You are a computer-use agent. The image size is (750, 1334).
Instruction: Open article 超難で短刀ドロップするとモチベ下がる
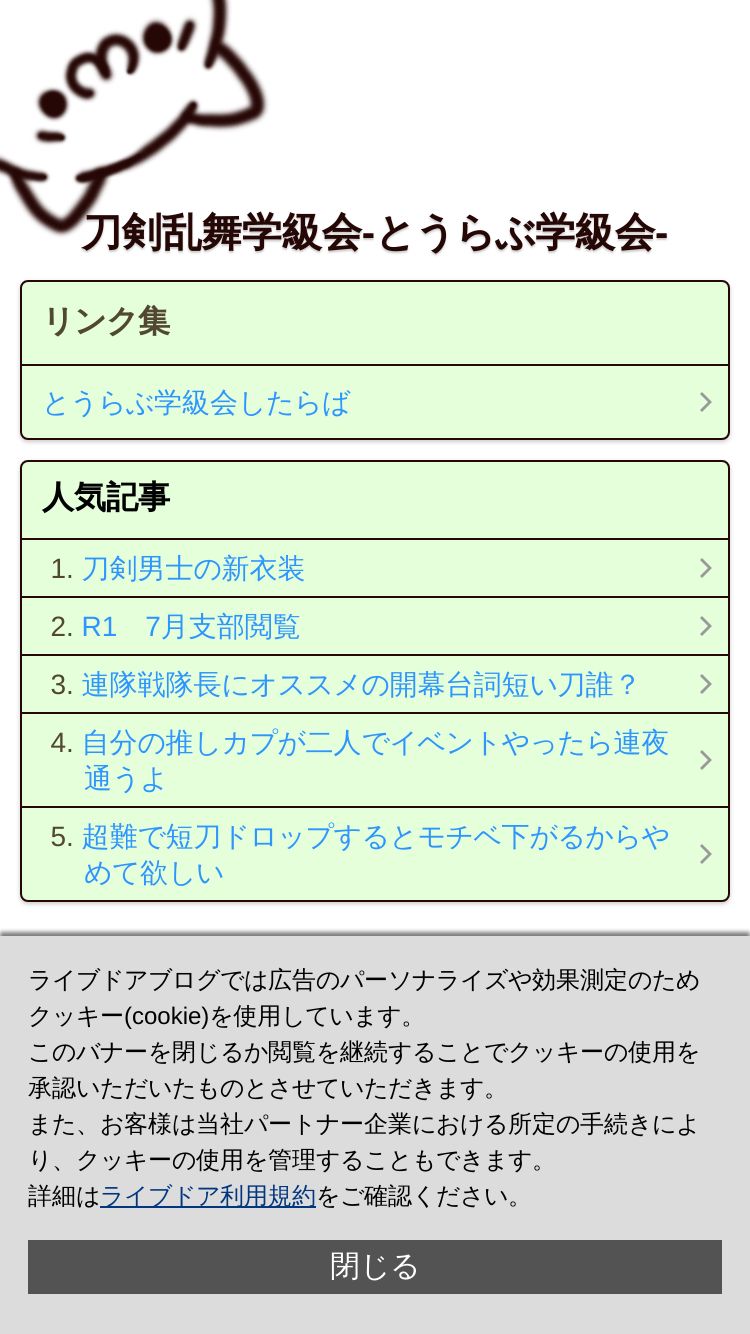[375, 854]
